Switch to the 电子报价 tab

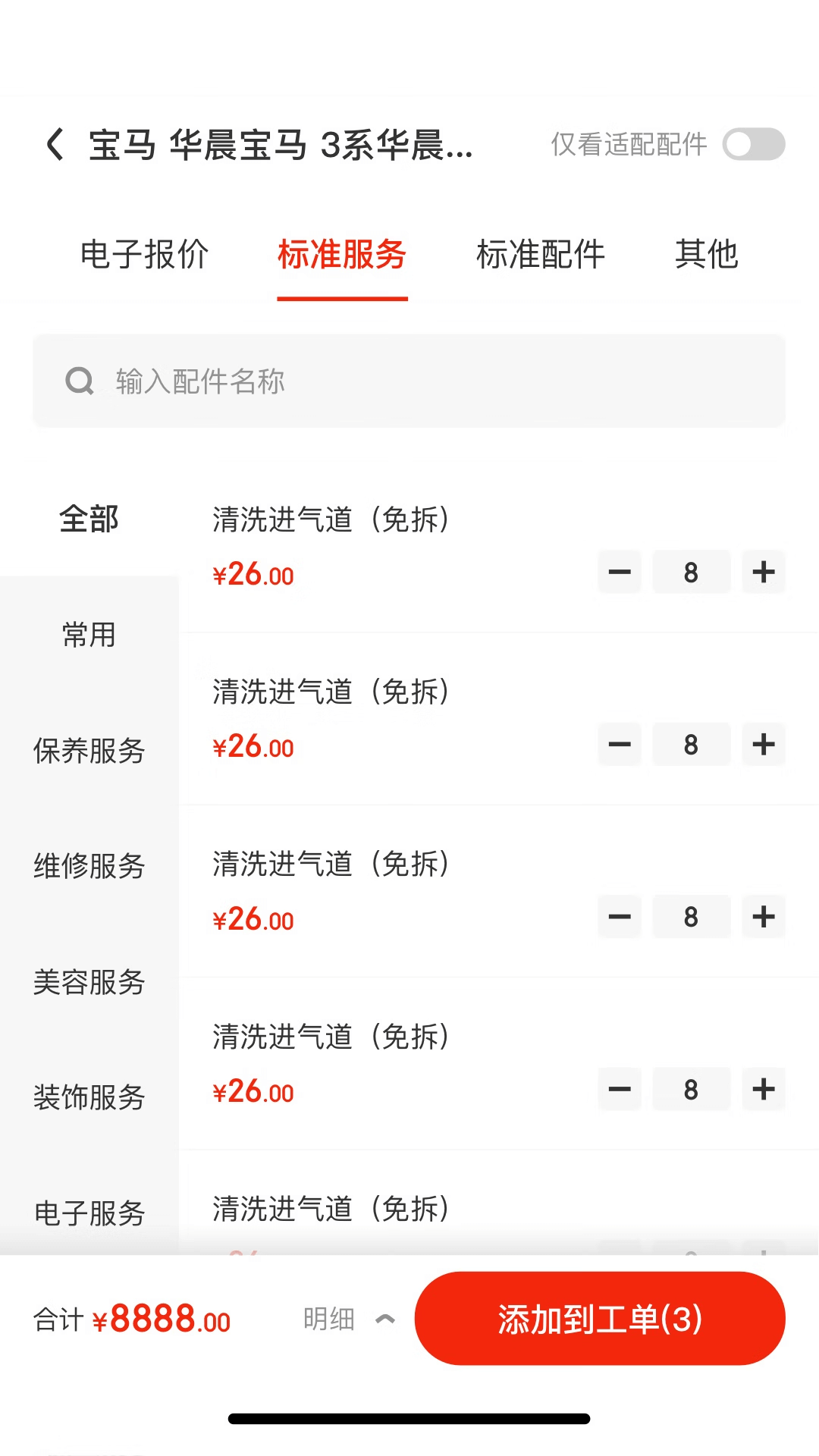tap(144, 254)
